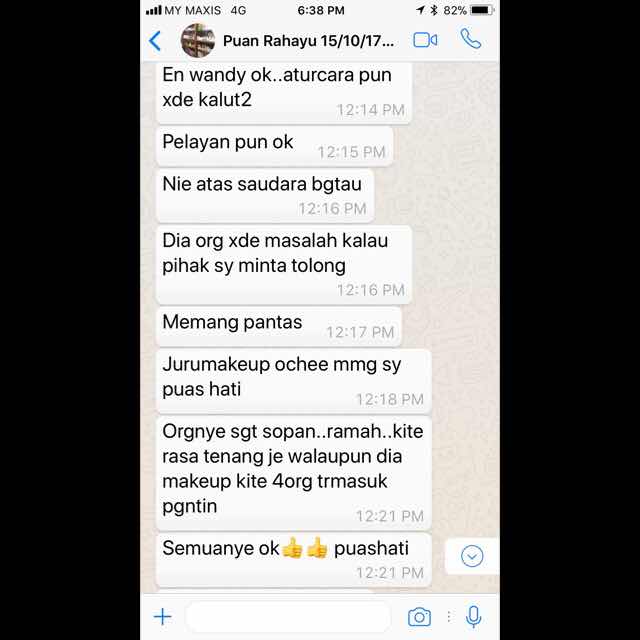Screen dimensions: 640x640
Task: Open the attachment plus menu
Action: click(x=162, y=617)
